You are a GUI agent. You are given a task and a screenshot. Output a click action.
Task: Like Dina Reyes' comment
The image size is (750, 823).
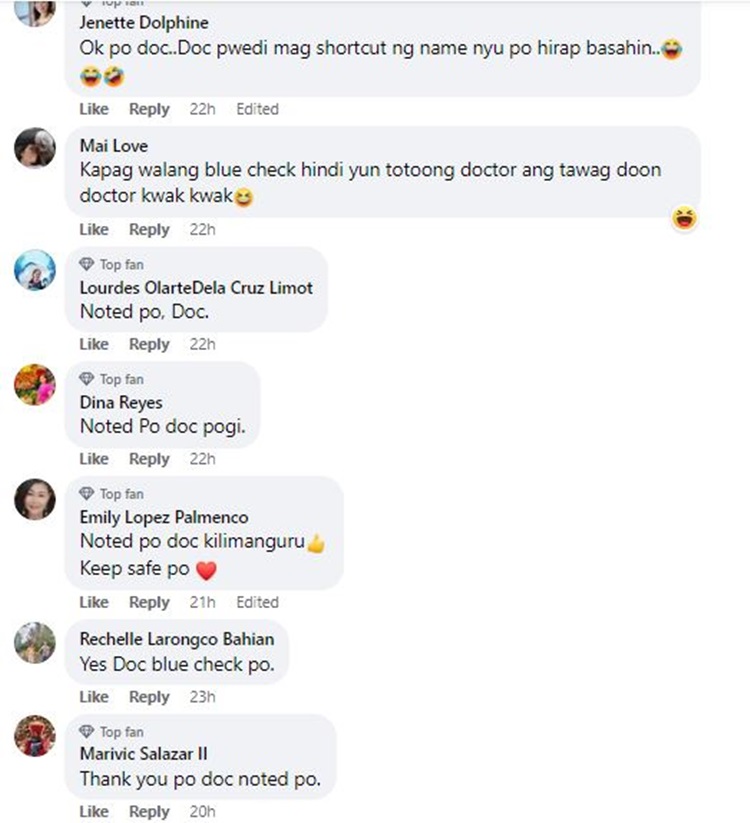(x=93, y=459)
